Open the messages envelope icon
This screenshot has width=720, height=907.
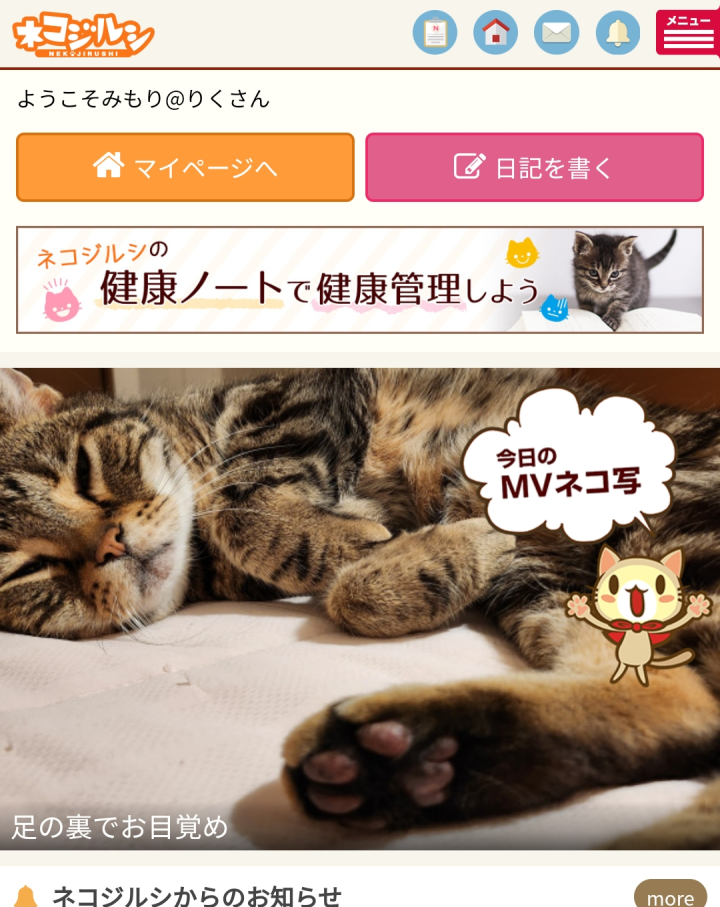(x=557, y=33)
